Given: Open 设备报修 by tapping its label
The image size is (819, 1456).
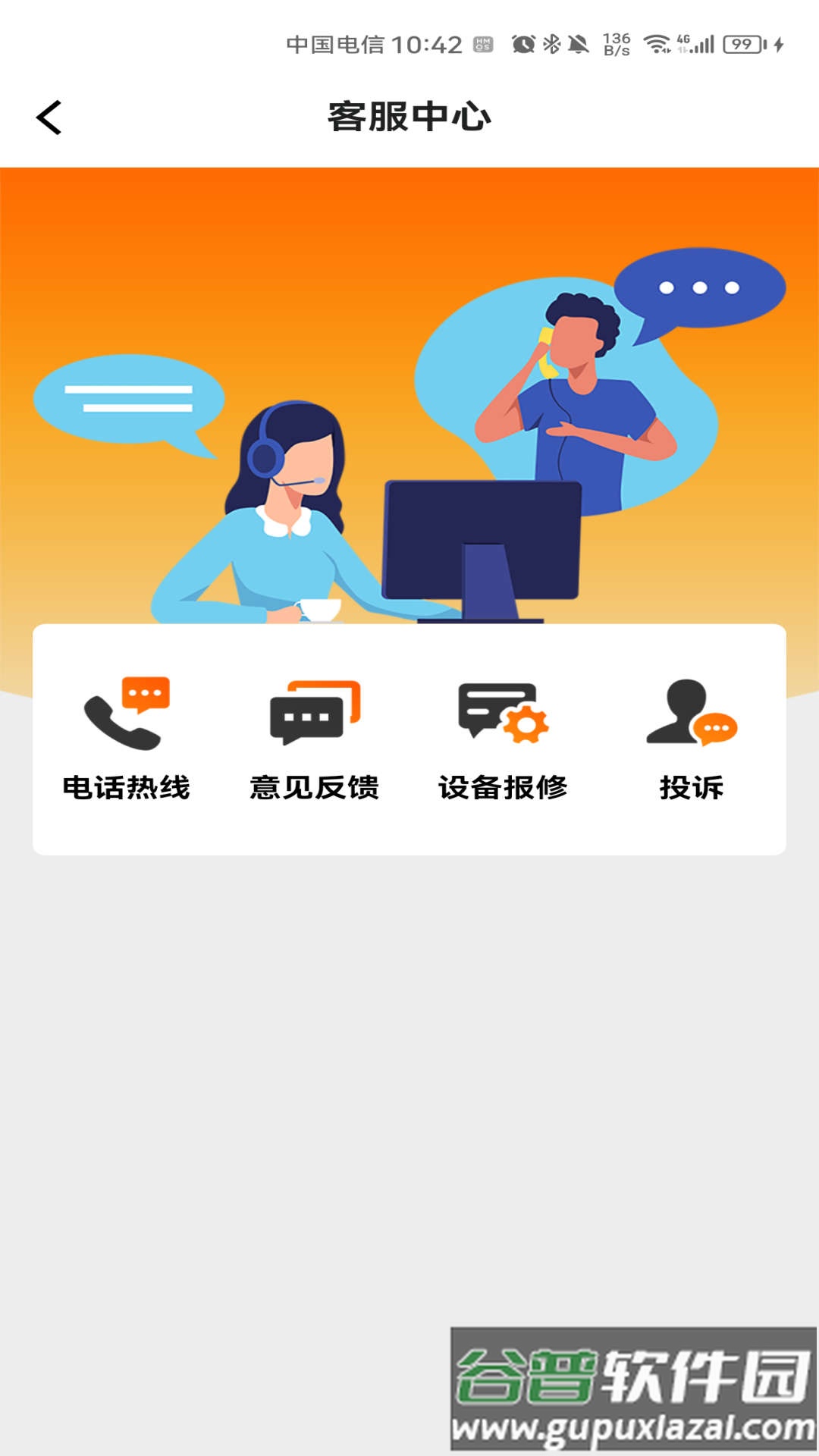Looking at the screenshot, I should pyautogui.click(x=504, y=789).
